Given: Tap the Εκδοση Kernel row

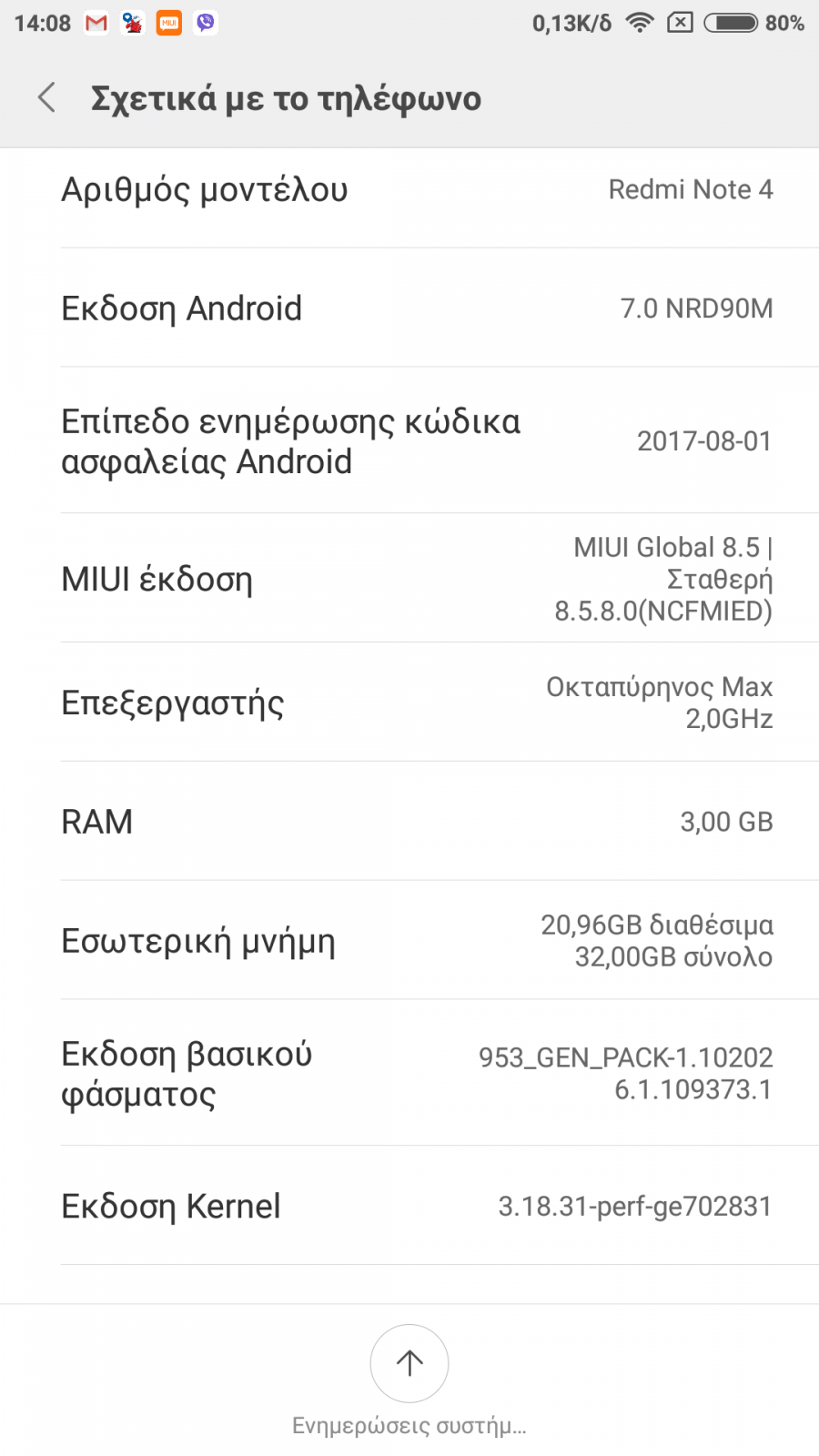Looking at the screenshot, I should click(x=409, y=1206).
